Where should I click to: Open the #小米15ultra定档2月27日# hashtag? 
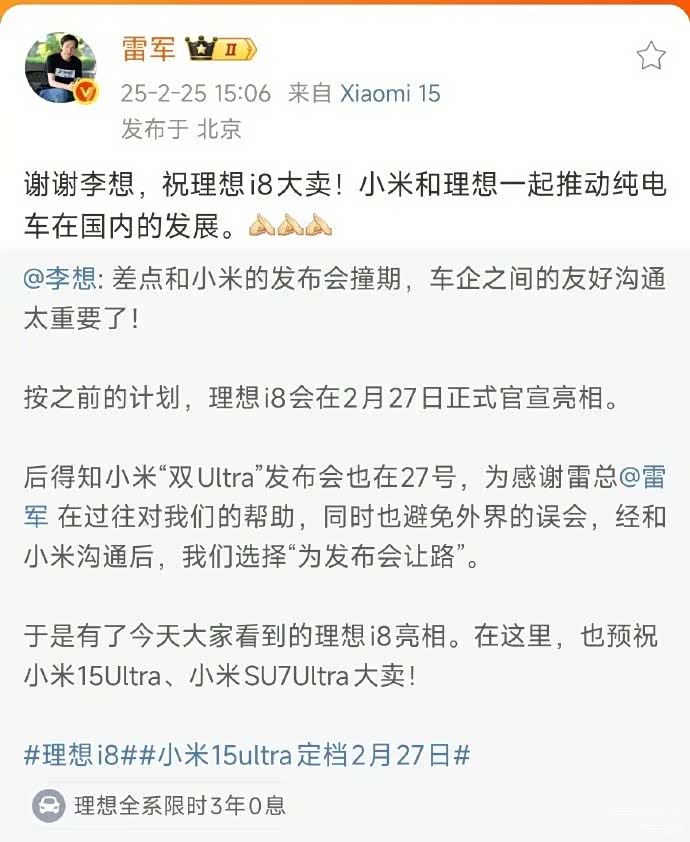pyautogui.click(x=302, y=754)
